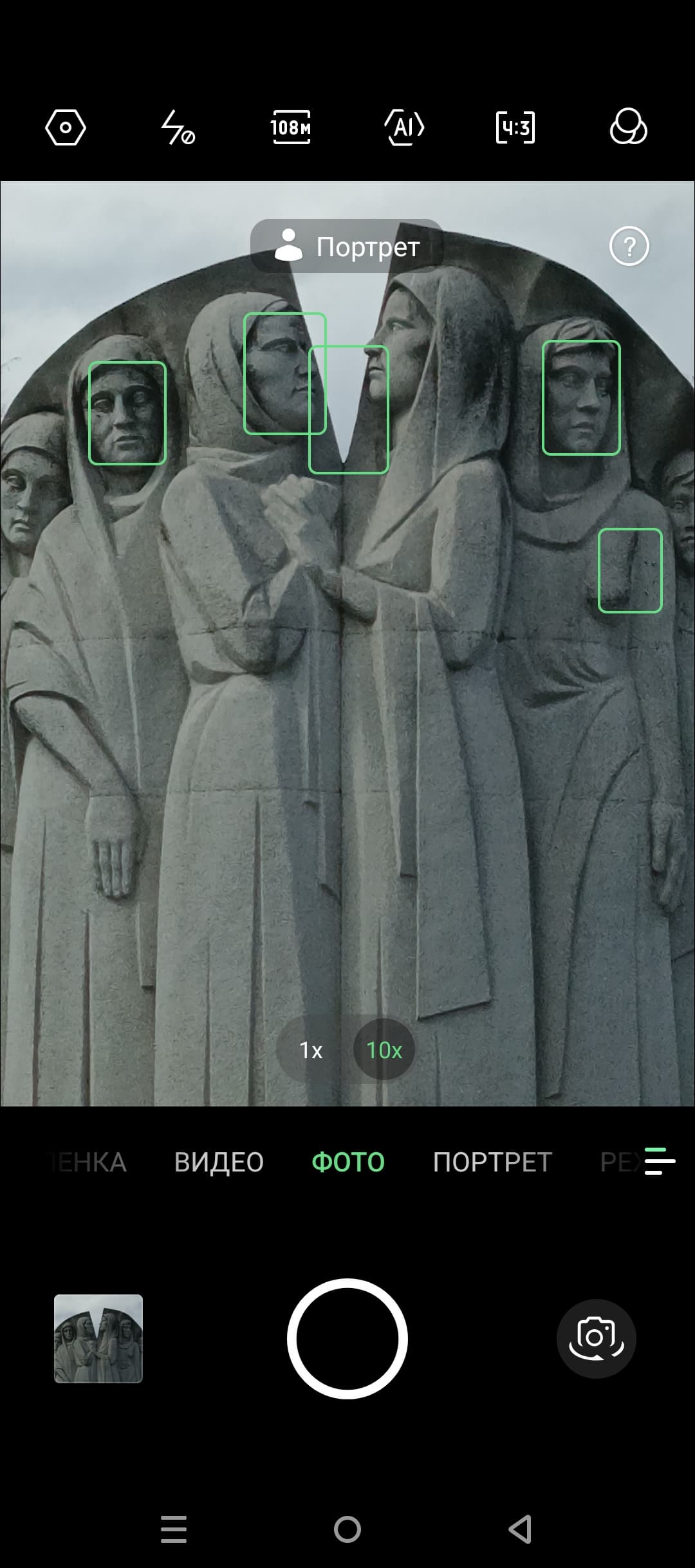Open the last photo thumbnail
This screenshot has height=1568, width=695.
tap(98, 1339)
